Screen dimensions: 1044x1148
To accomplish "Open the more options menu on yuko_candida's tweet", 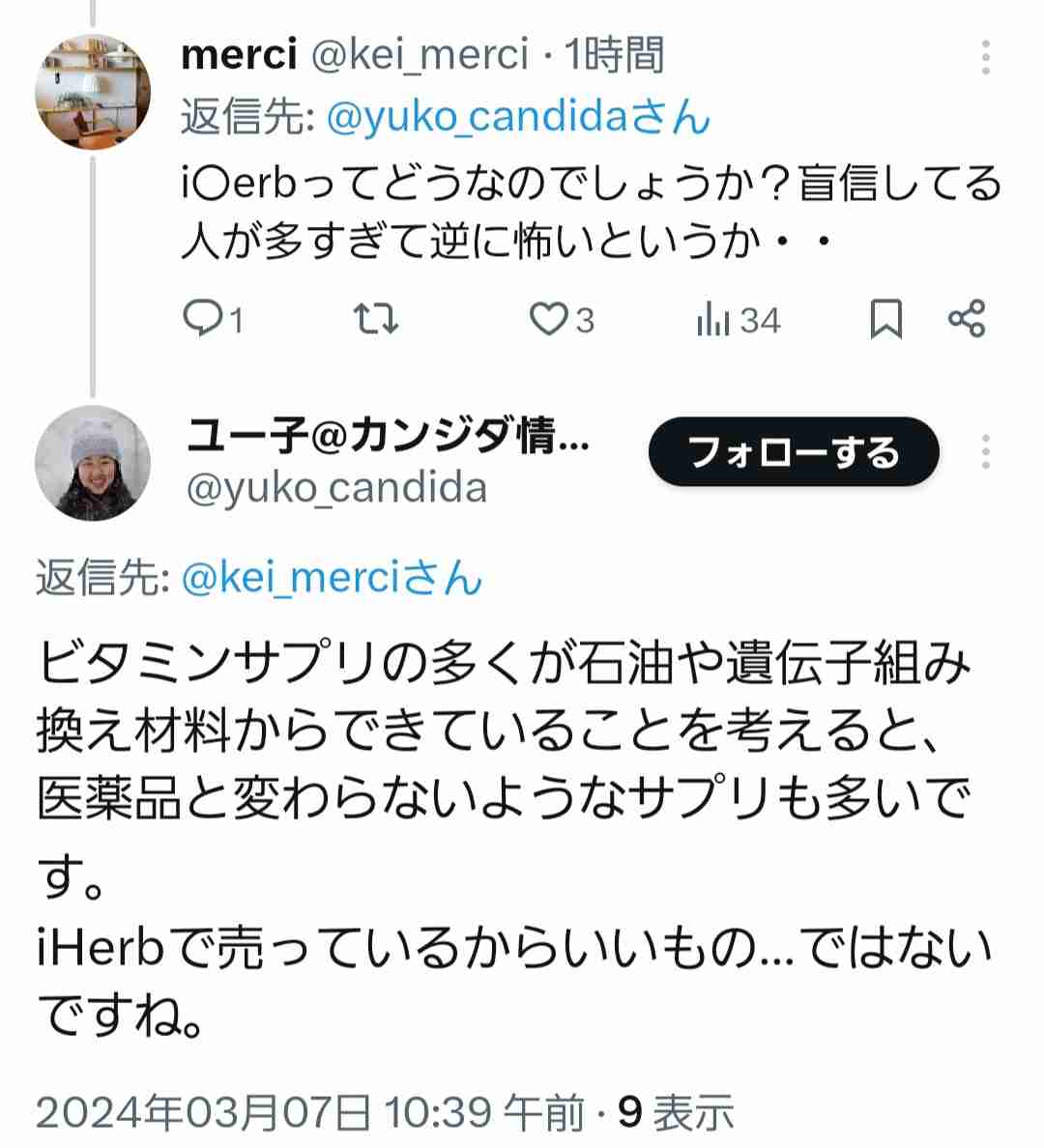I will 986,449.
